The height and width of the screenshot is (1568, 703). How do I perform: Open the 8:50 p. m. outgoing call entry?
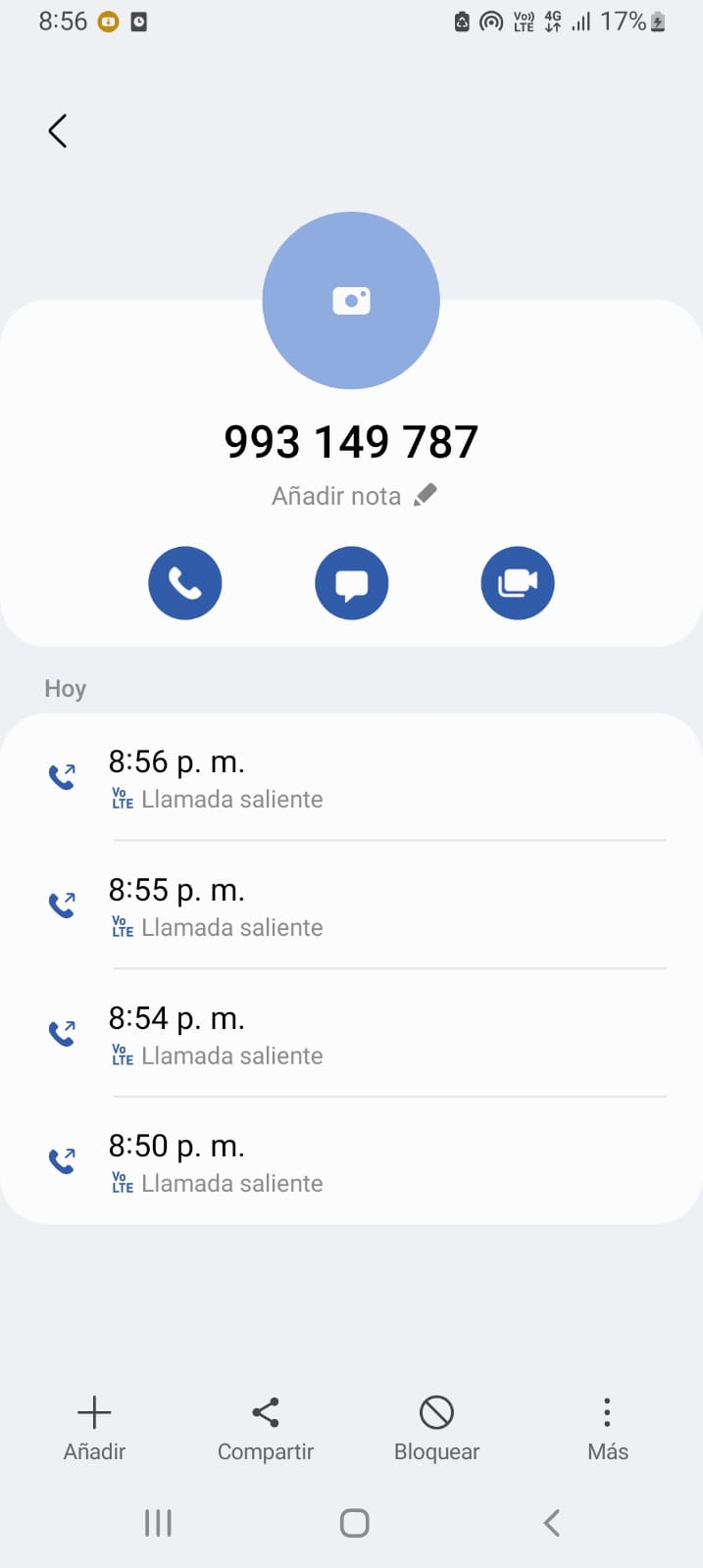coord(351,1161)
